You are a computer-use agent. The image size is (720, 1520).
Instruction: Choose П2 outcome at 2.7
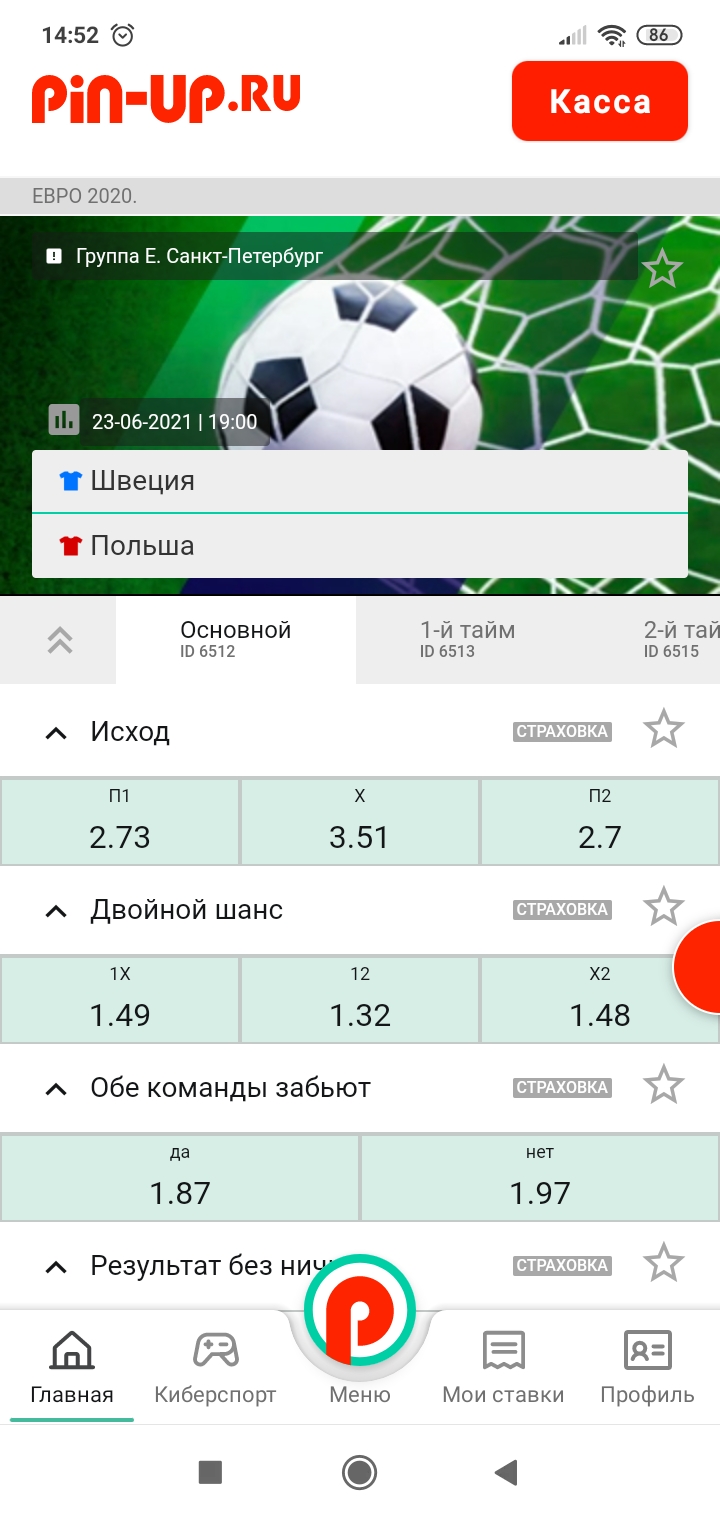[x=600, y=822]
